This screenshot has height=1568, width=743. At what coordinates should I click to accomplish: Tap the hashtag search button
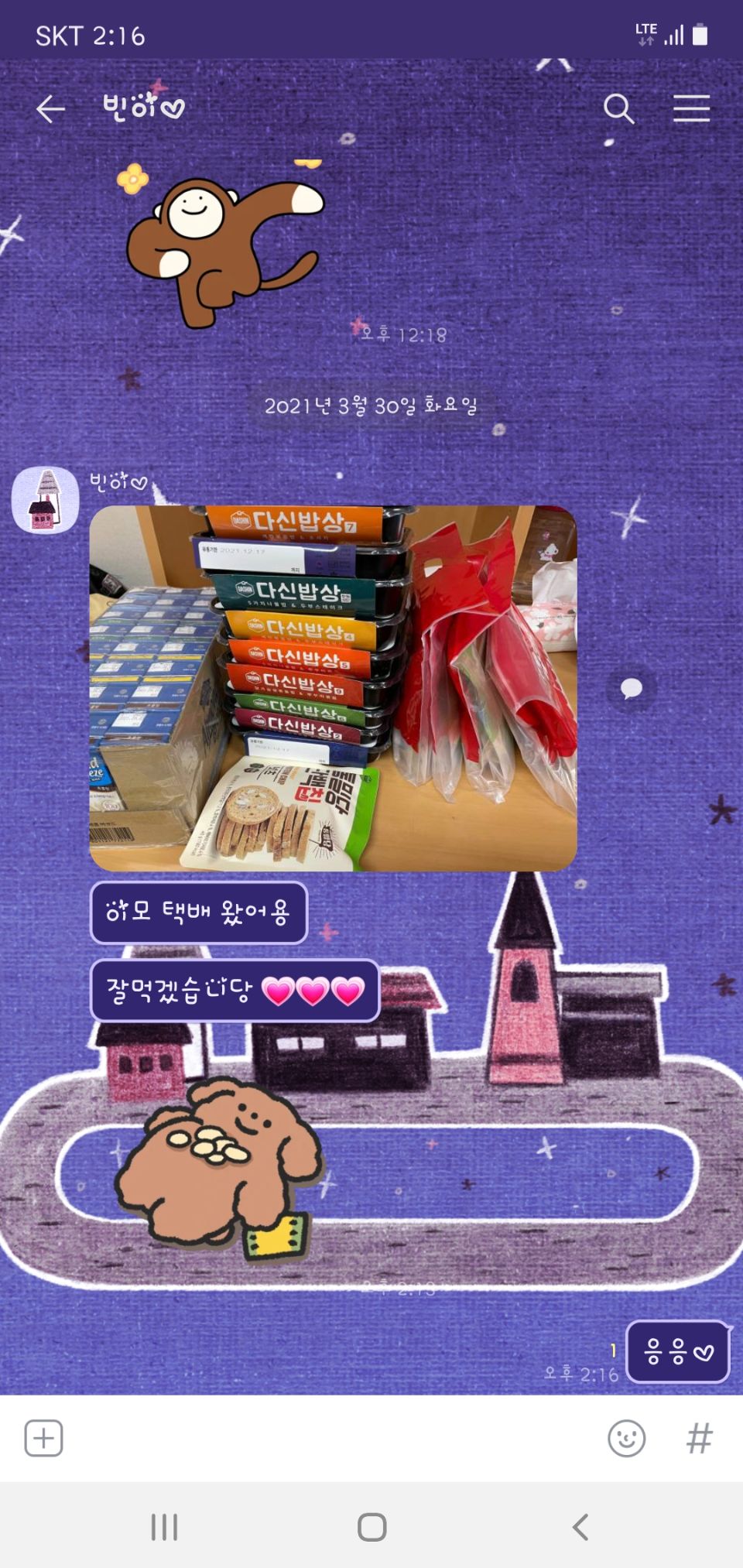pyautogui.click(x=699, y=1439)
